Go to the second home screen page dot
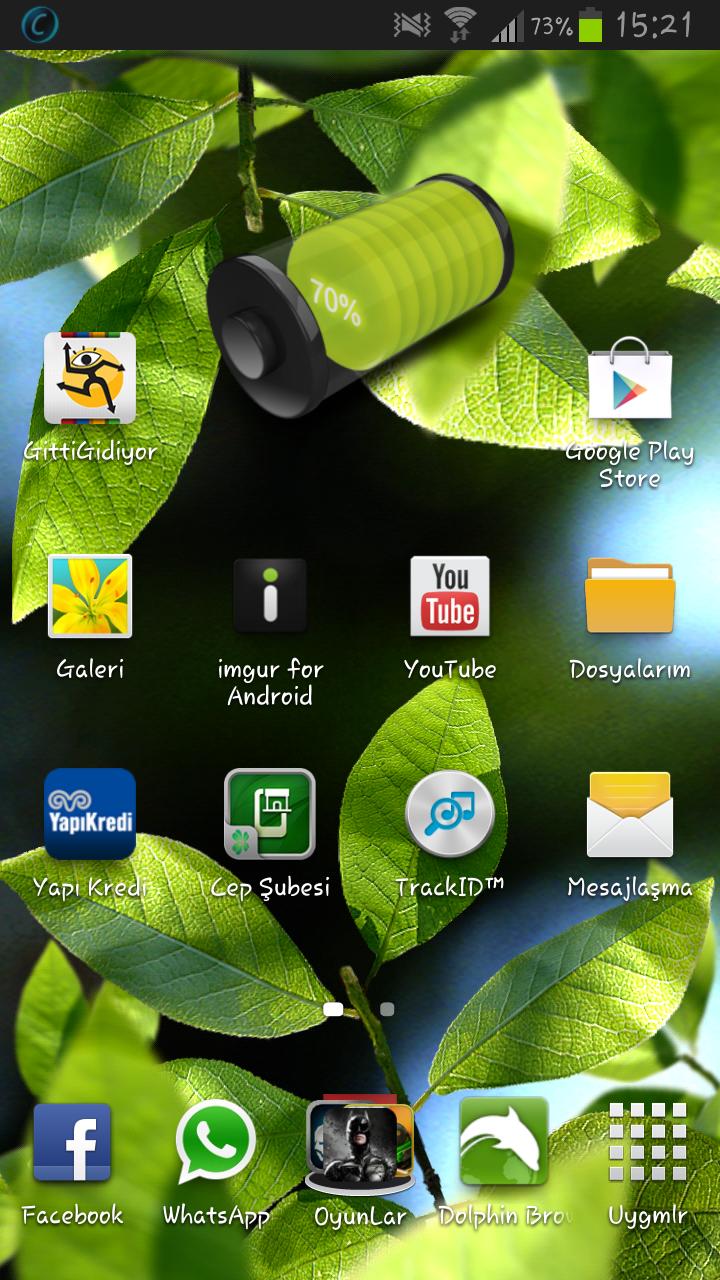The image size is (720, 1280). [387, 1009]
